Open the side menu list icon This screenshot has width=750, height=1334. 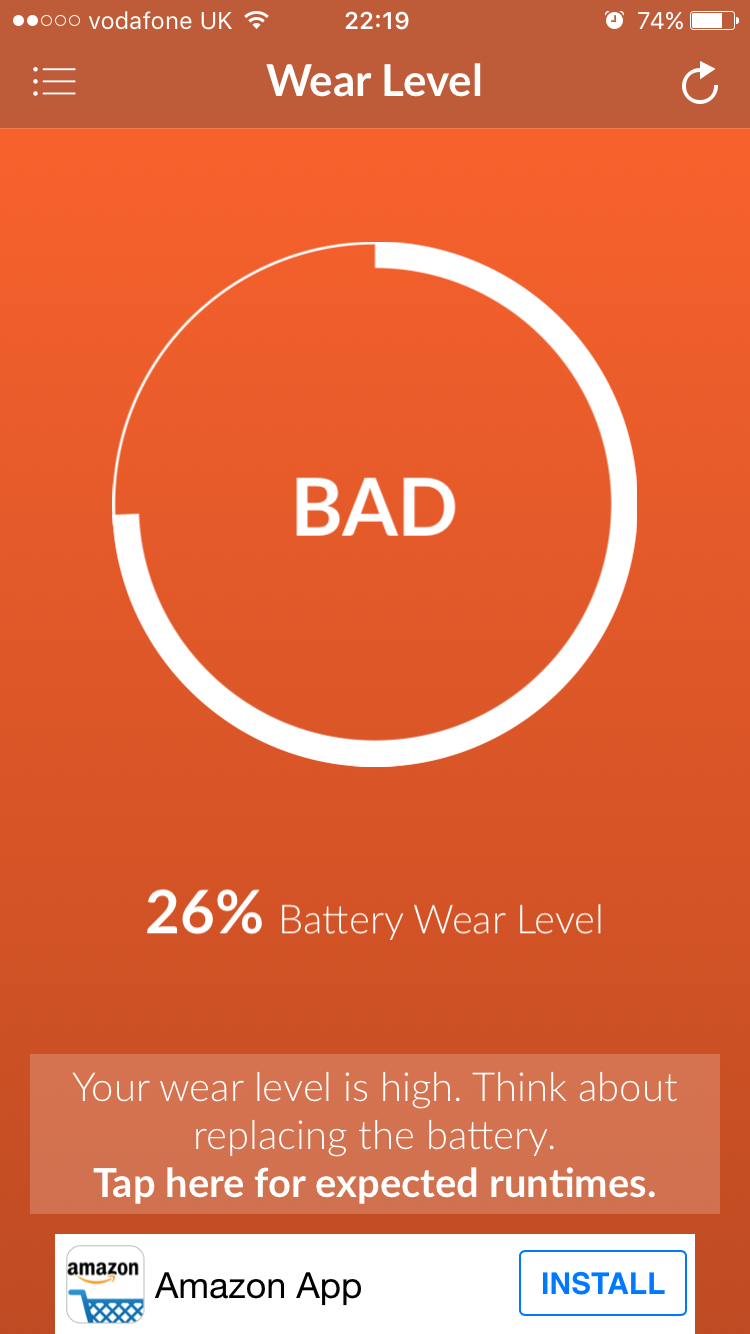54,81
